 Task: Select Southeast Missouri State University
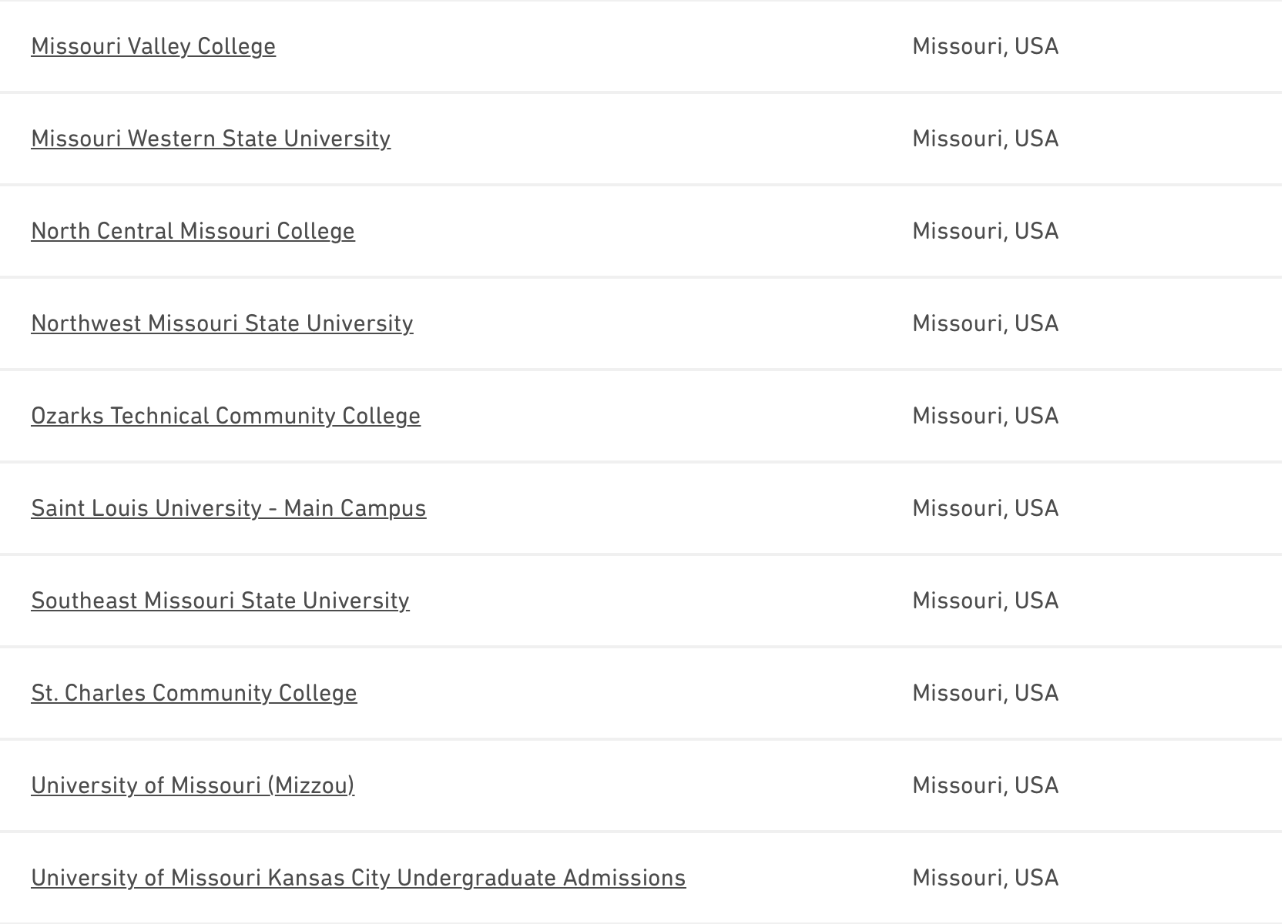coord(220,601)
